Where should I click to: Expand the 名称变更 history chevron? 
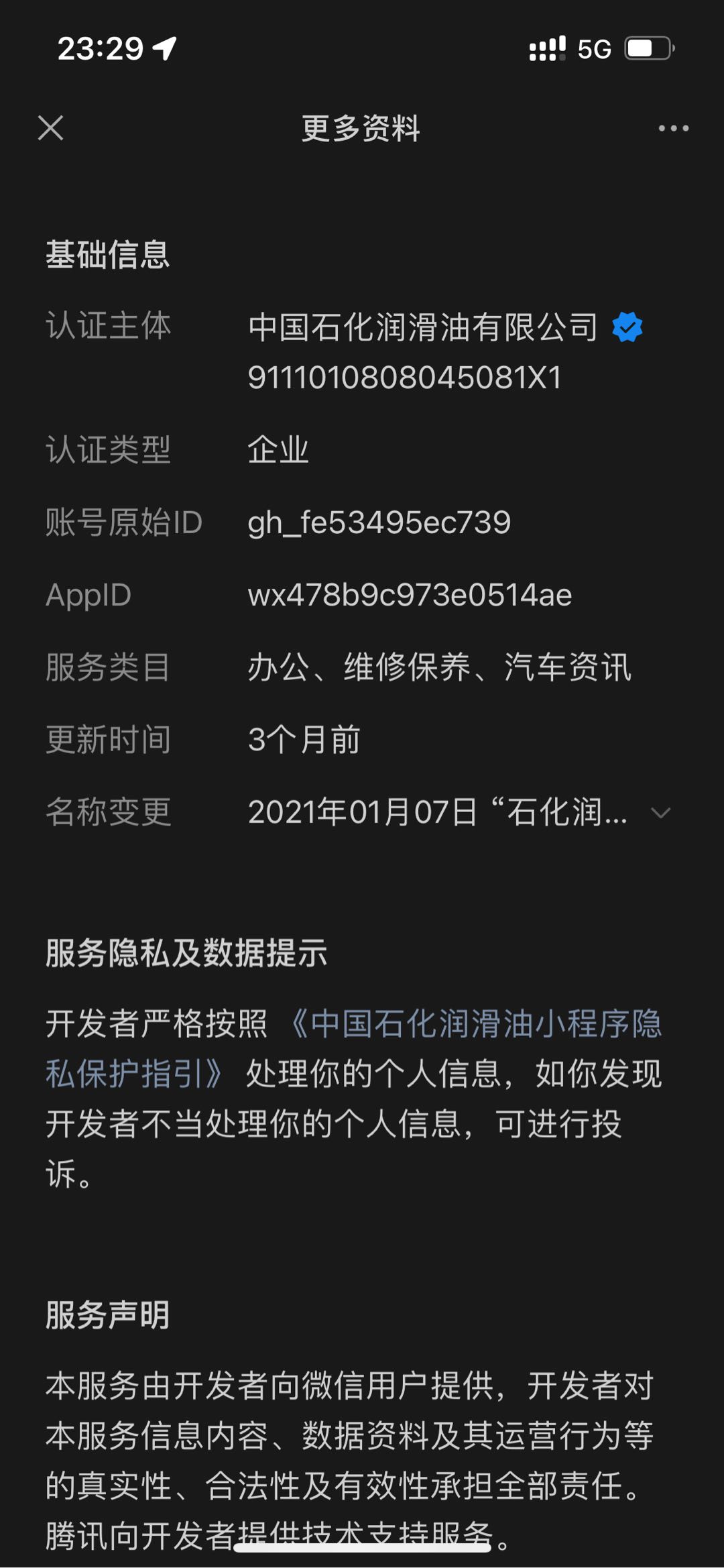click(x=661, y=813)
